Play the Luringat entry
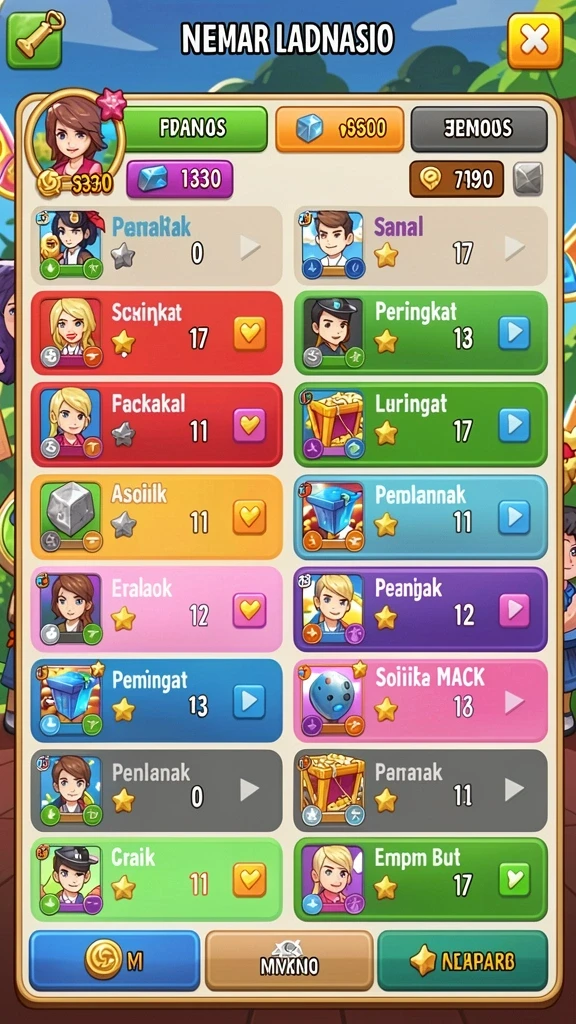 coord(515,426)
